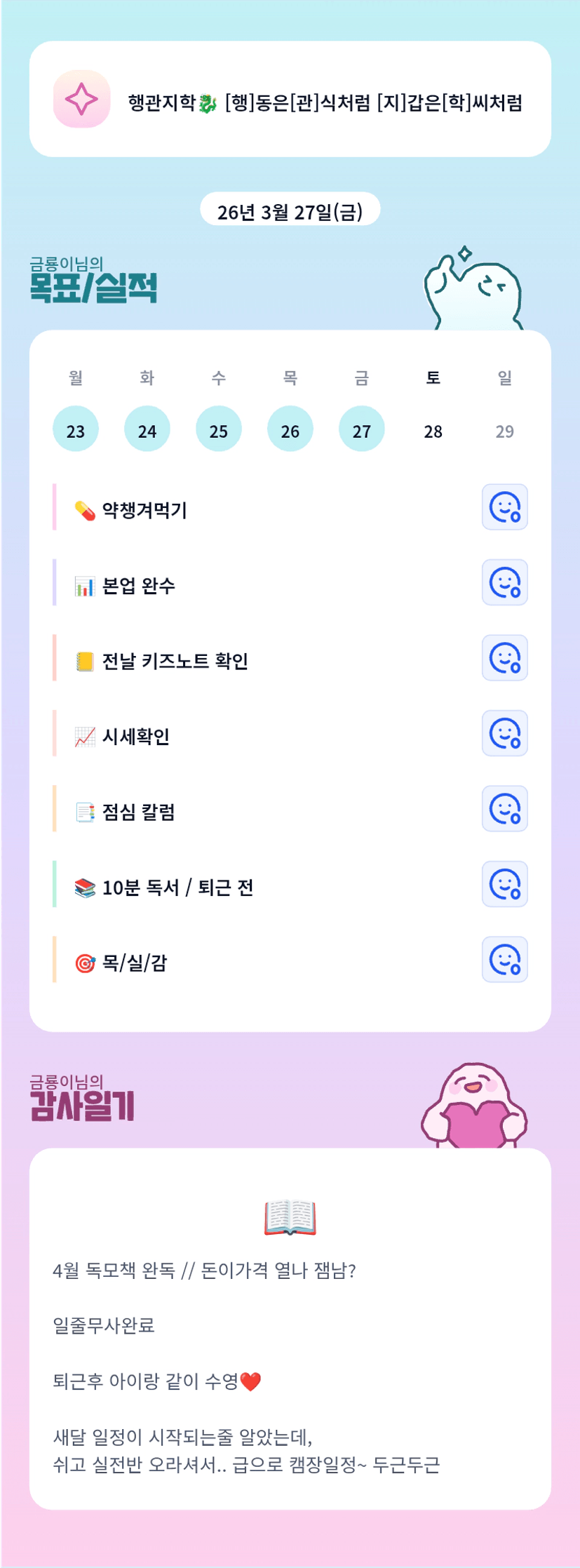This screenshot has width=580, height=1568.
Task: Switch to Saturday the 28th
Action: [x=433, y=431]
